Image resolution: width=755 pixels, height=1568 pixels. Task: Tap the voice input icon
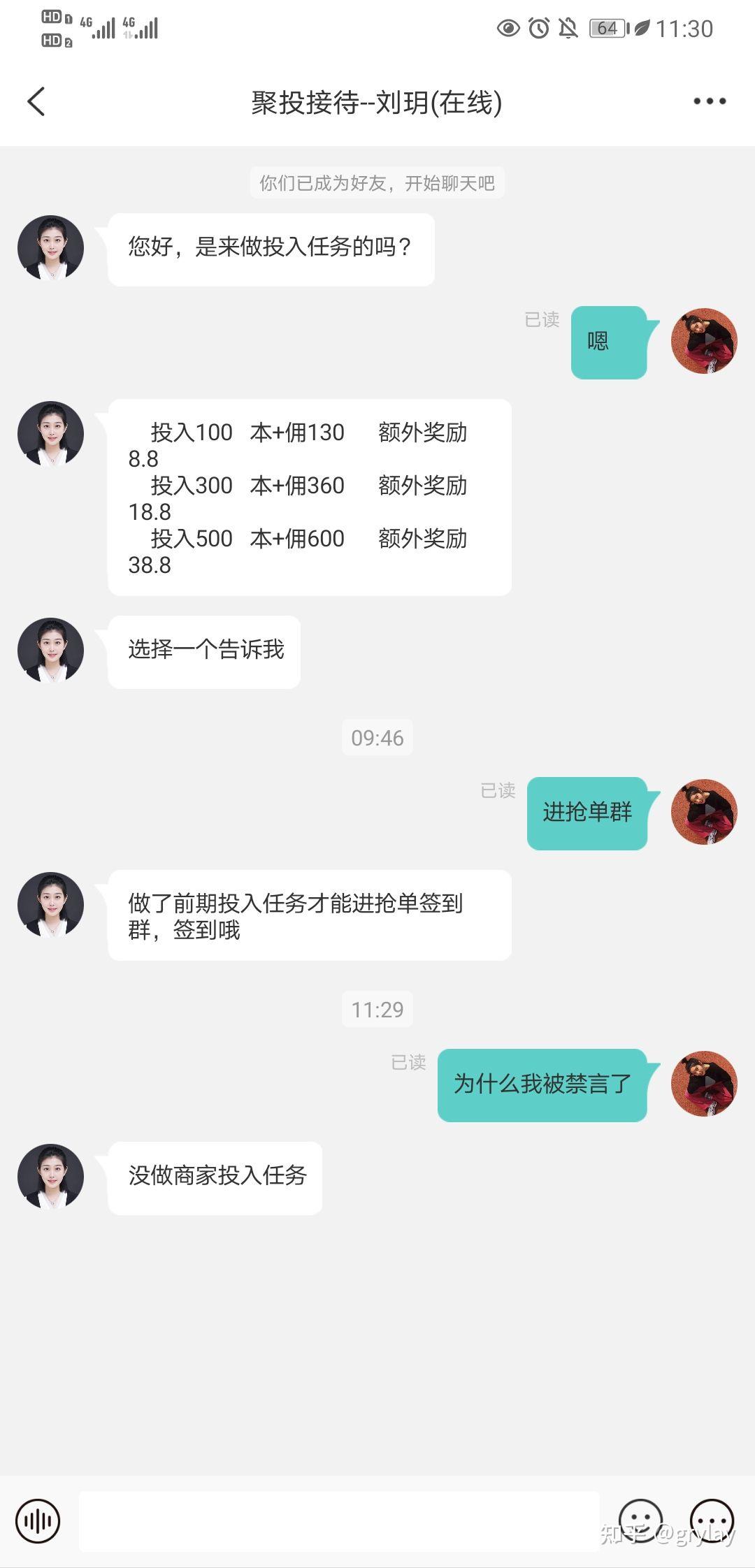point(38,1521)
